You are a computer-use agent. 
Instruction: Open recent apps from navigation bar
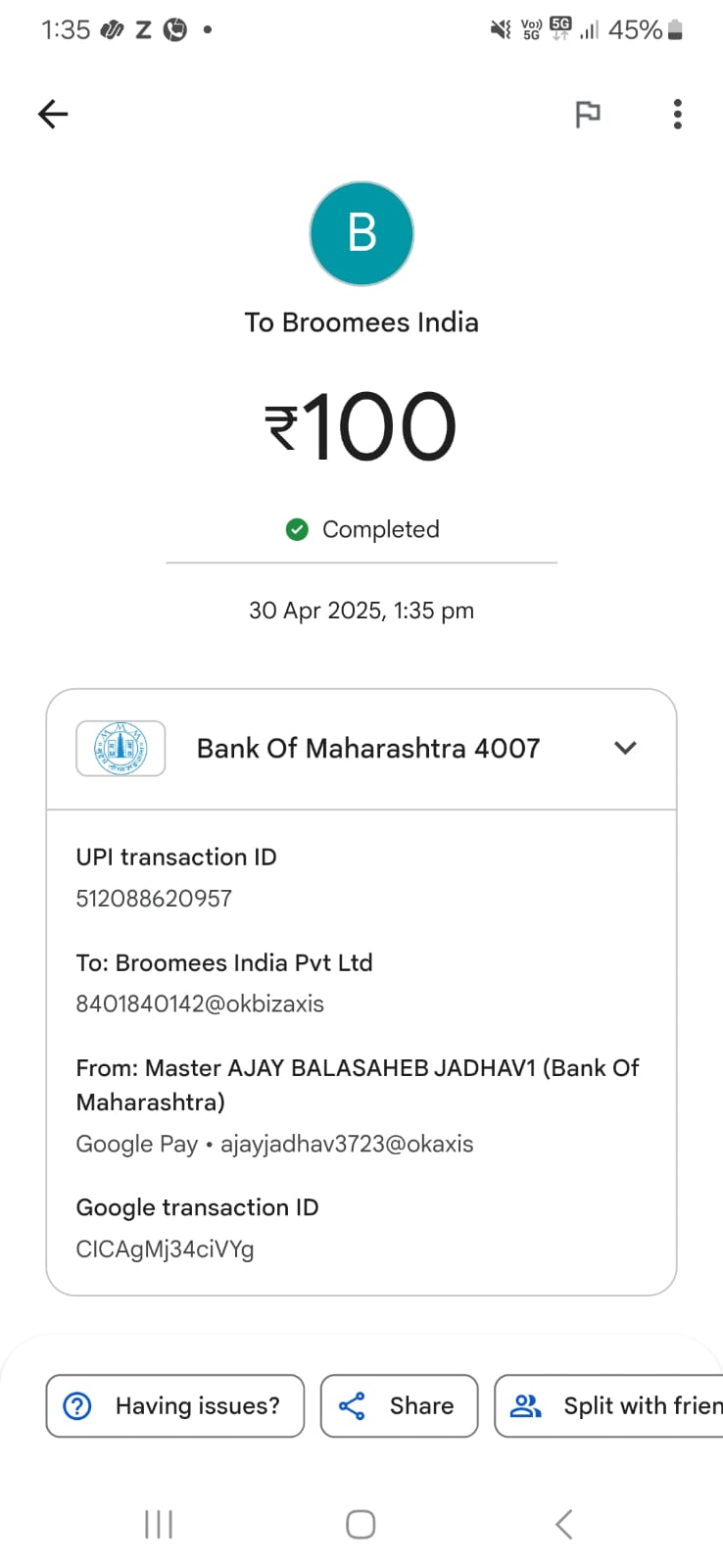pos(159,1524)
